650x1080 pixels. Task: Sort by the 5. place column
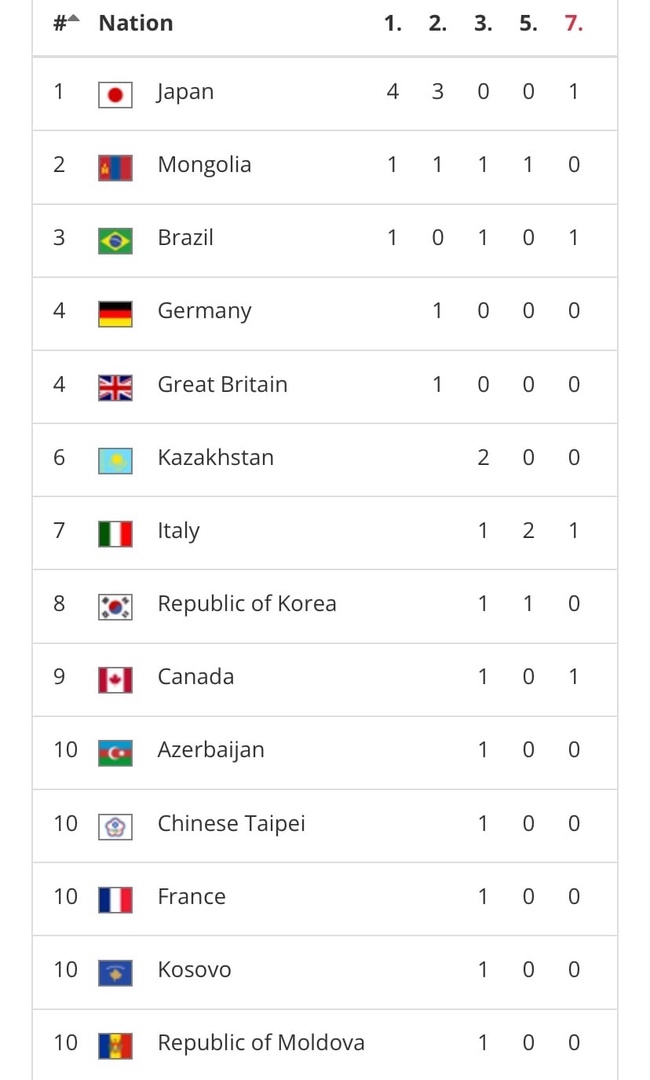(x=528, y=23)
